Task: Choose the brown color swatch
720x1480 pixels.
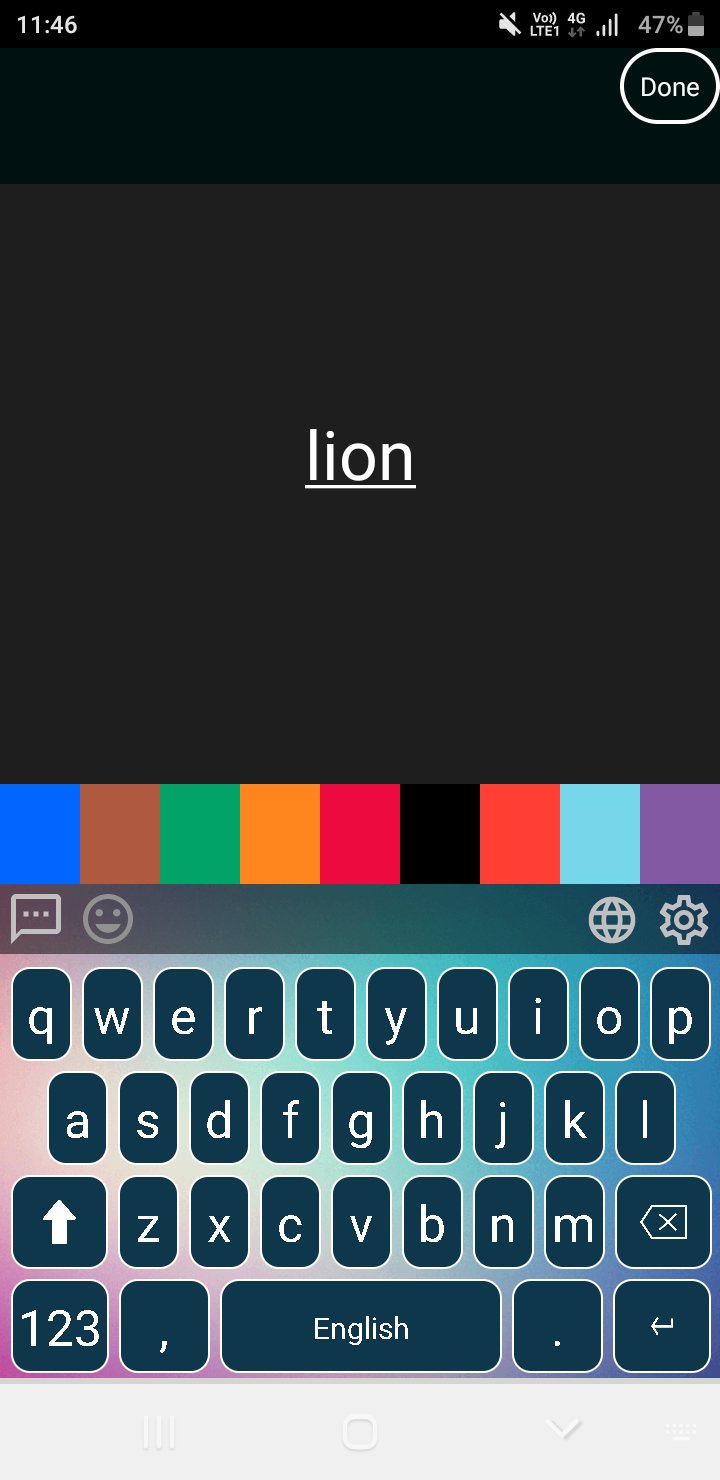Action: 120,833
